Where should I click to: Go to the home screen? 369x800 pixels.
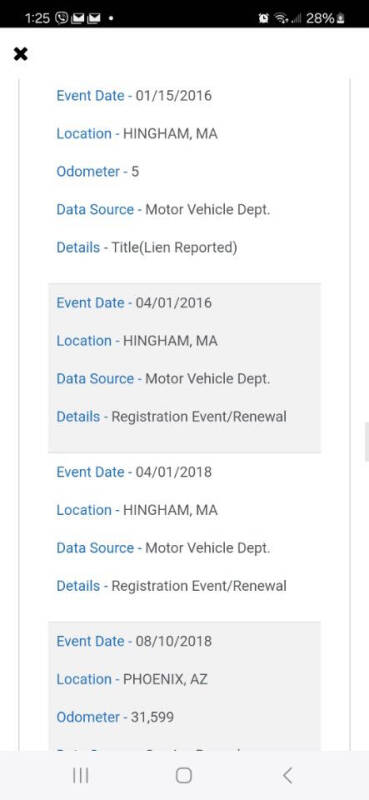tap(184, 776)
